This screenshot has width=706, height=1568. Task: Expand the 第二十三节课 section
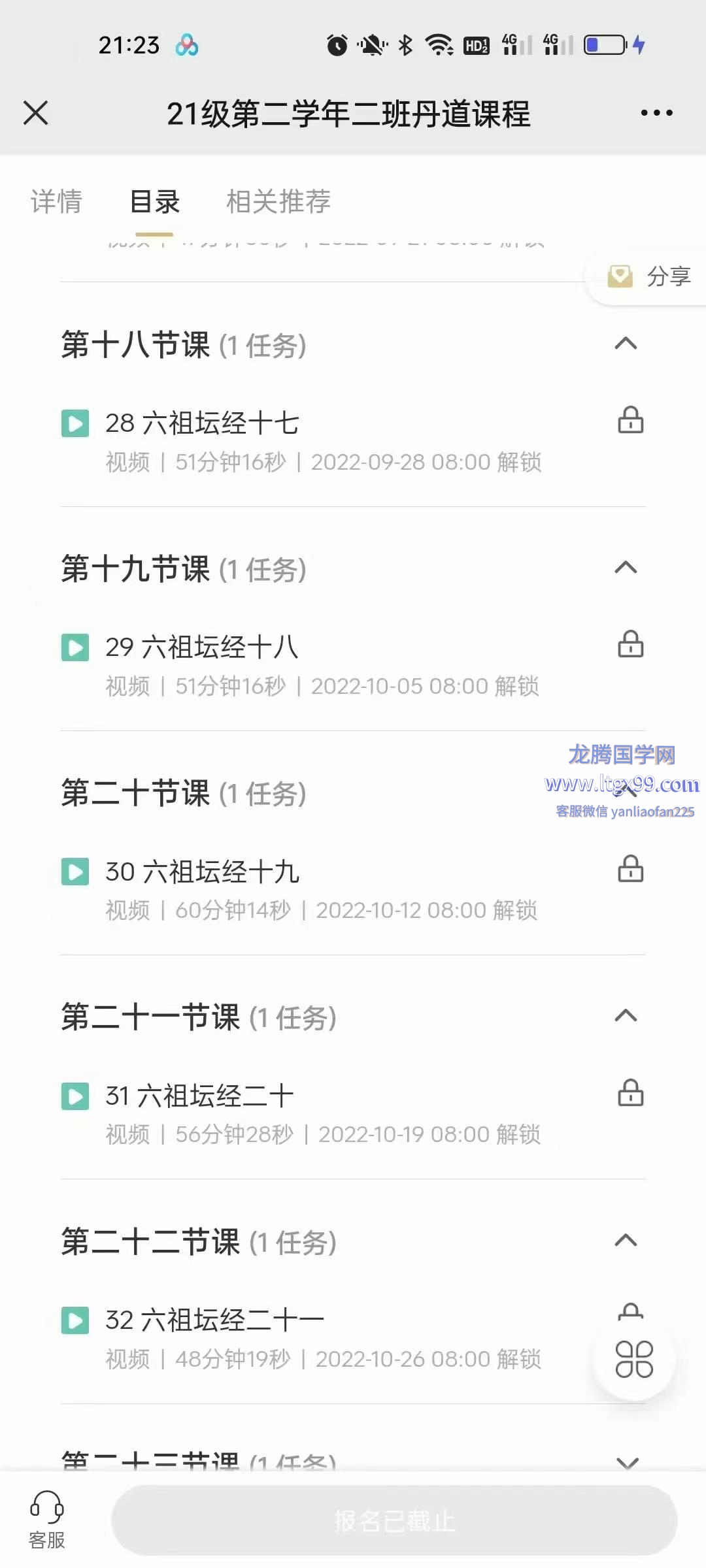pos(626,1462)
